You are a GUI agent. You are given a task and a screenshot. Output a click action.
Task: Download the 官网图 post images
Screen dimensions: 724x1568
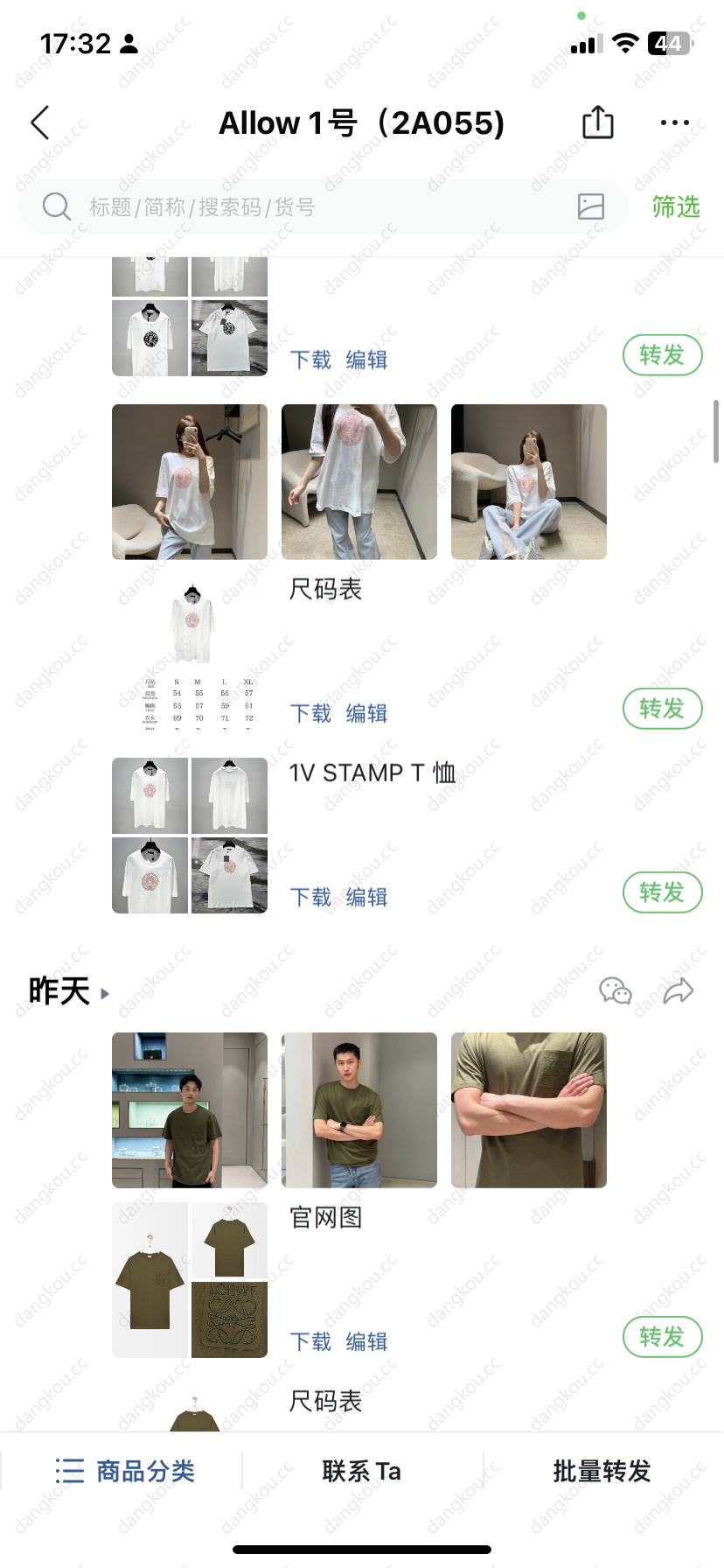310,1341
